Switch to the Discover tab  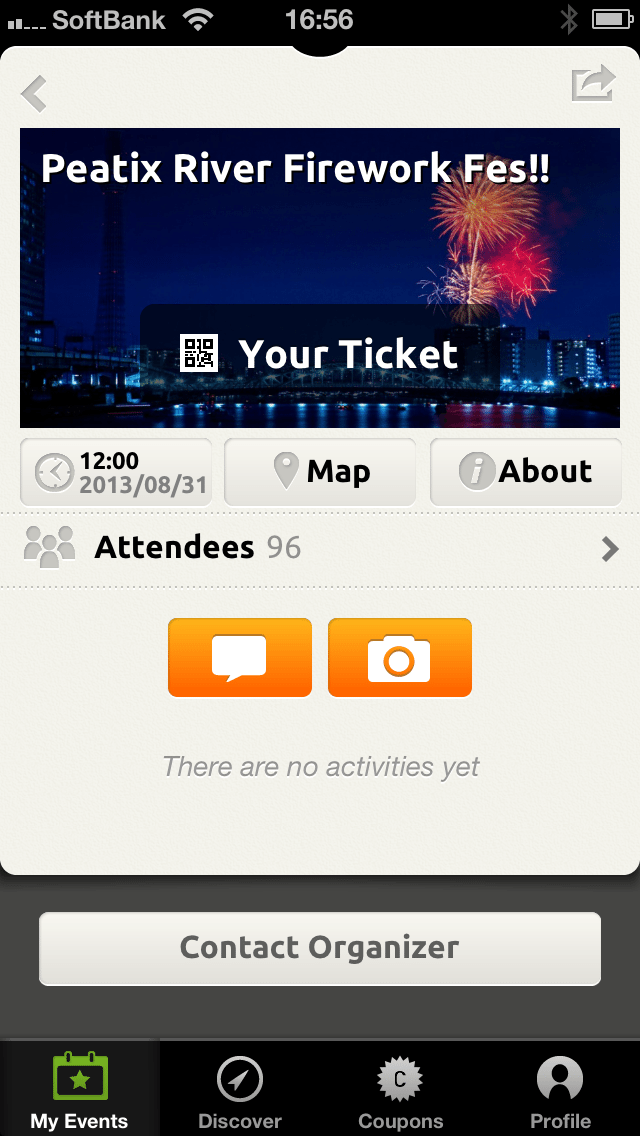coord(240,1090)
